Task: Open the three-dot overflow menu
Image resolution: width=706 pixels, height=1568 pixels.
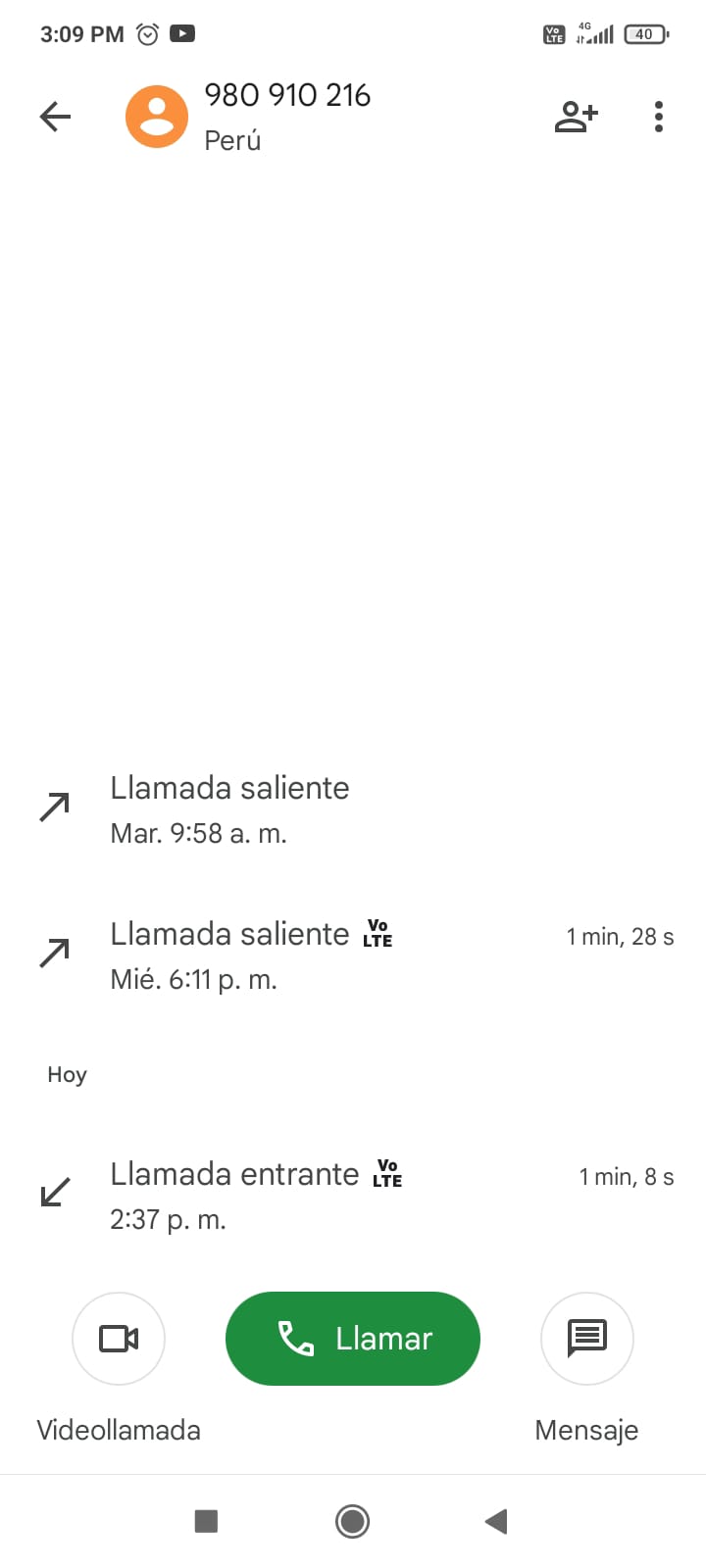Action: pyautogui.click(x=659, y=118)
